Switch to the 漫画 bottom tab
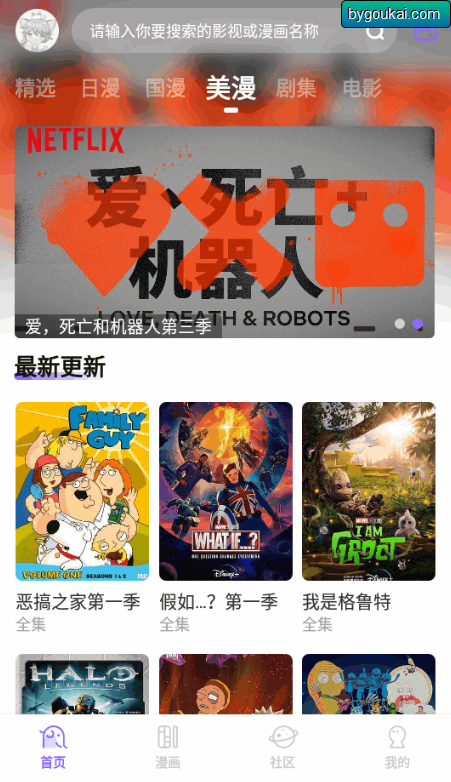 [x=168, y=747]
